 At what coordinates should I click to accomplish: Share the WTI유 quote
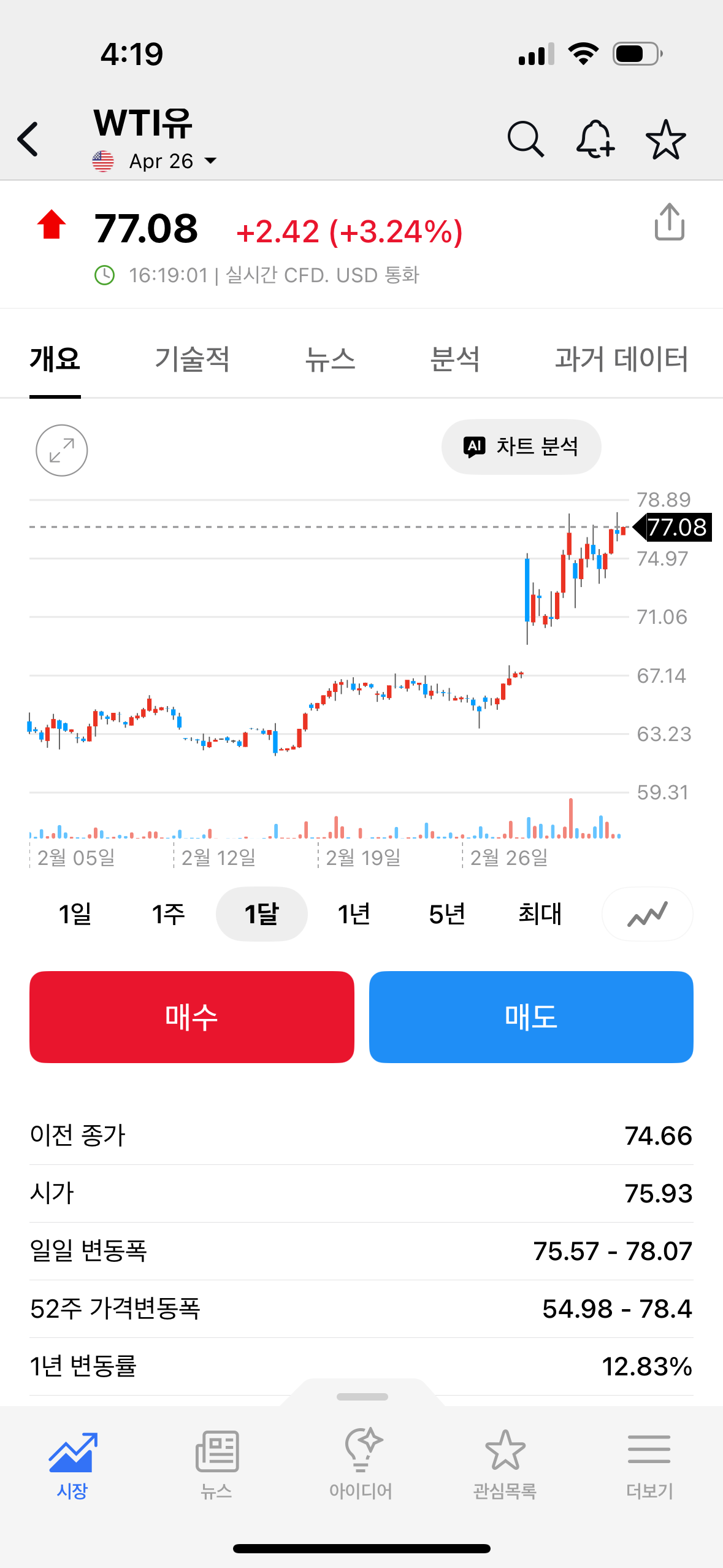(x=669, y=222)
